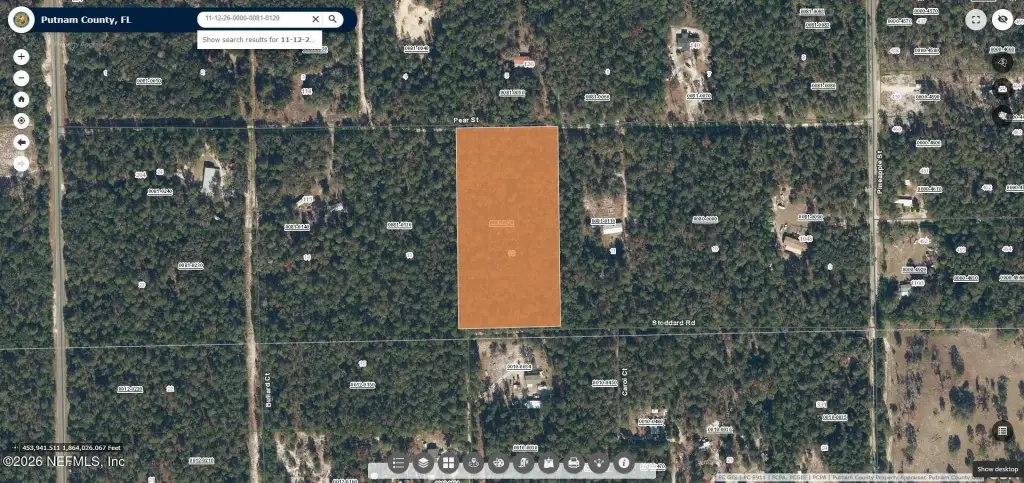Clear the parcel search text
This screenshot has width=1024, height=483.
click(316, 19)
